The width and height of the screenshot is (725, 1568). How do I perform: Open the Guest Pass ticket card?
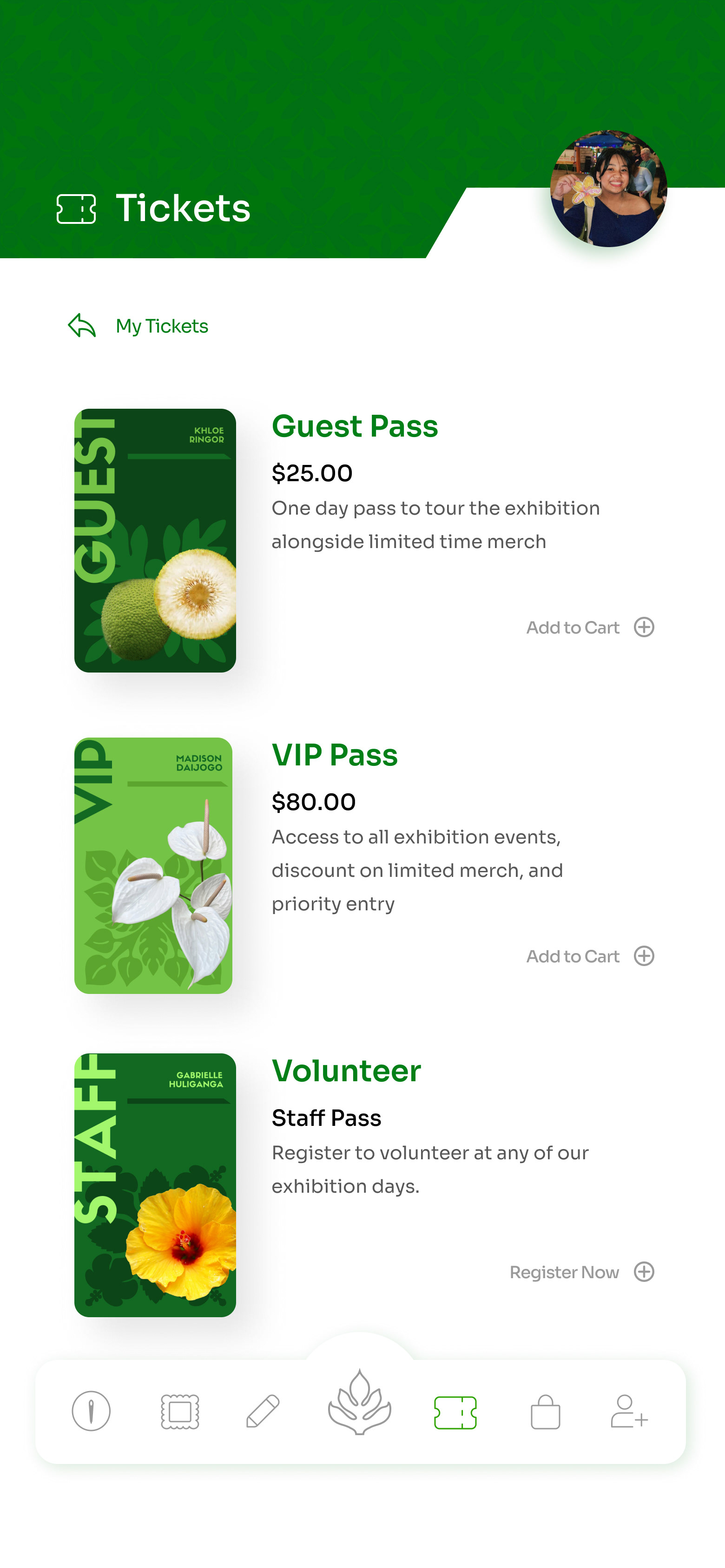coord(155,540)
